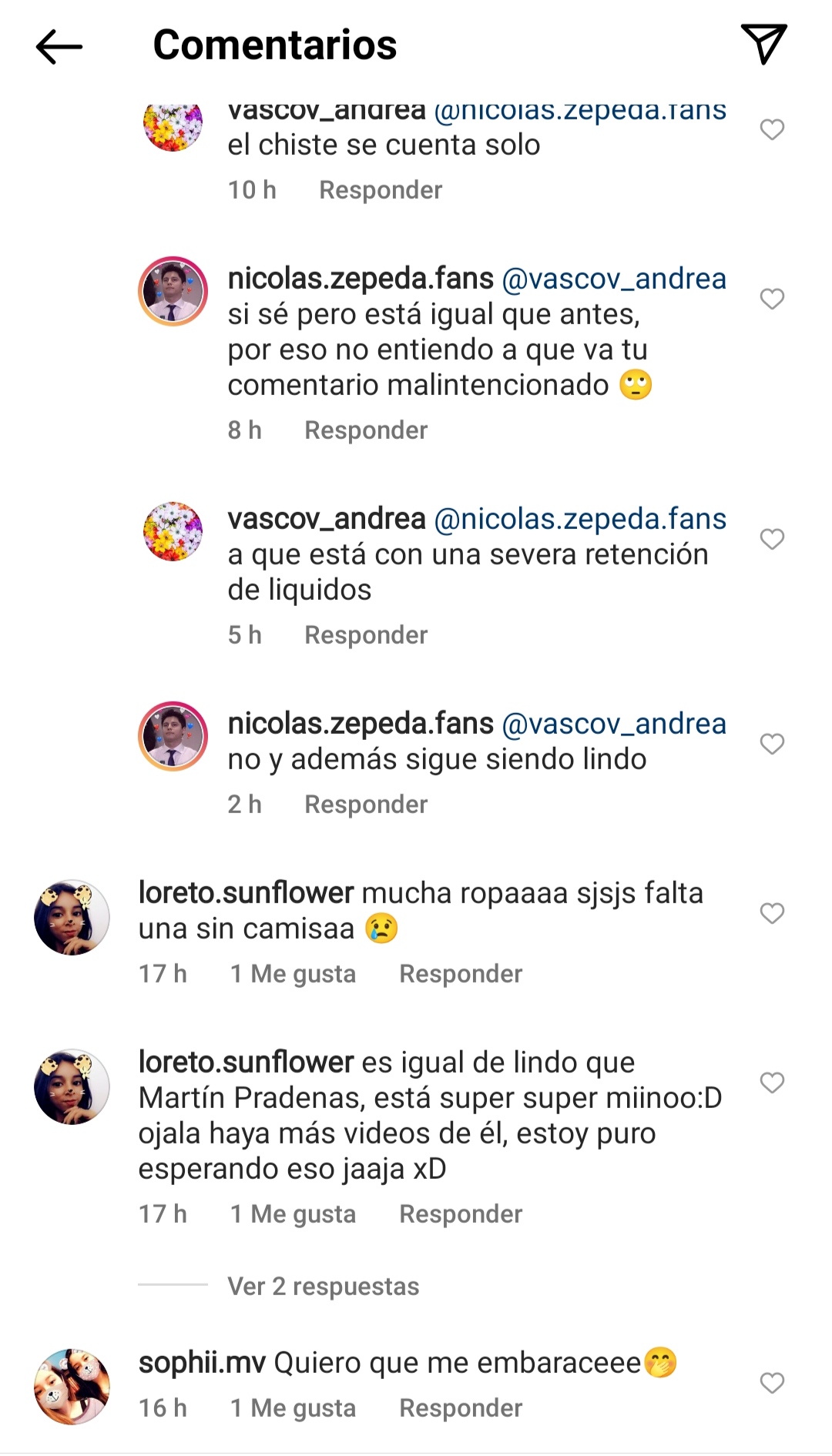
Task: Like sophii.mv's comment
Action: tap(772, 1383)
